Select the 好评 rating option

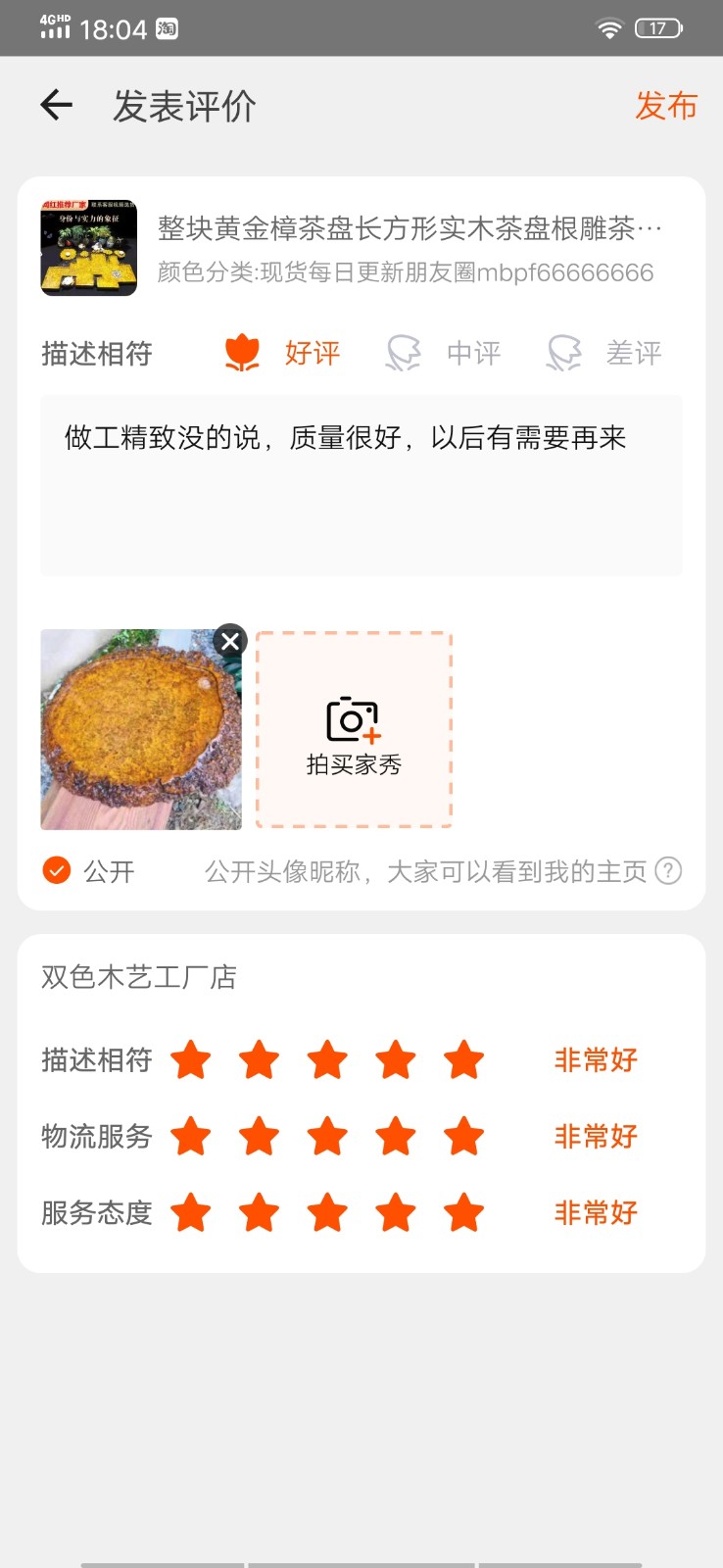282,353
